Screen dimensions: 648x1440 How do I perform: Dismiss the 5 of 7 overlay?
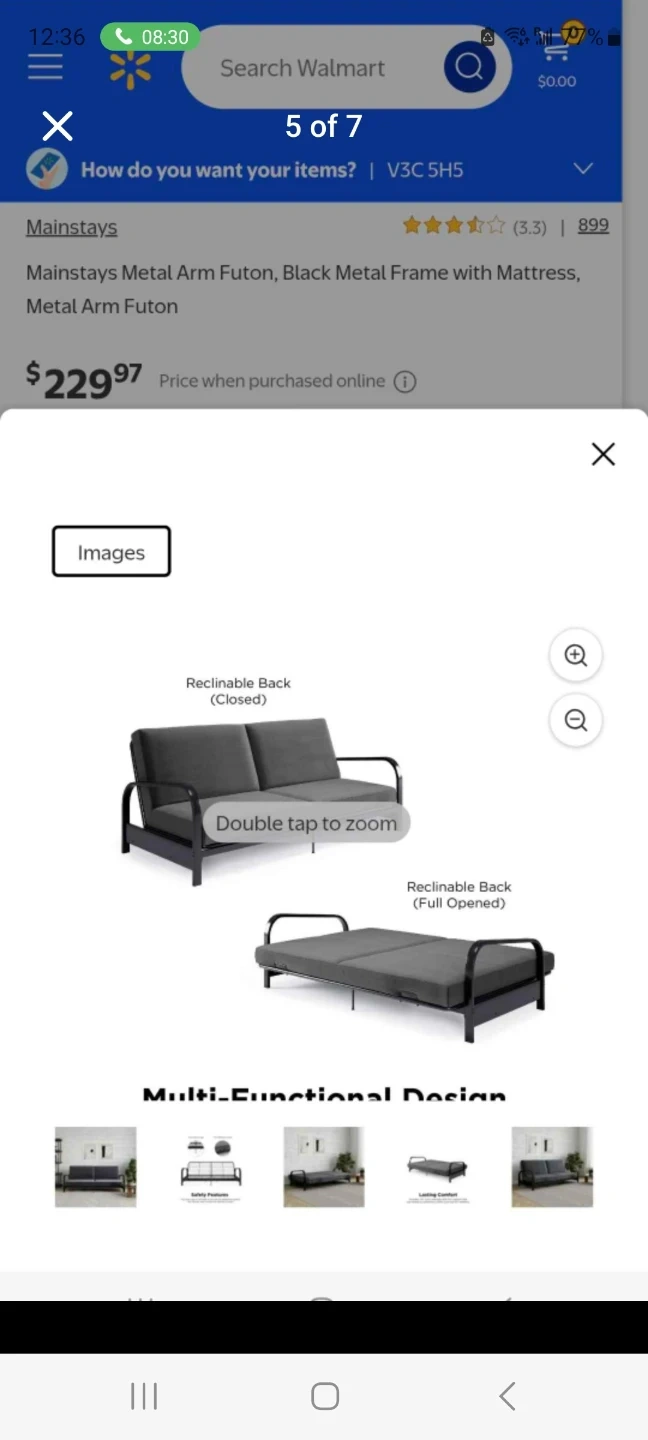(58, 127)
